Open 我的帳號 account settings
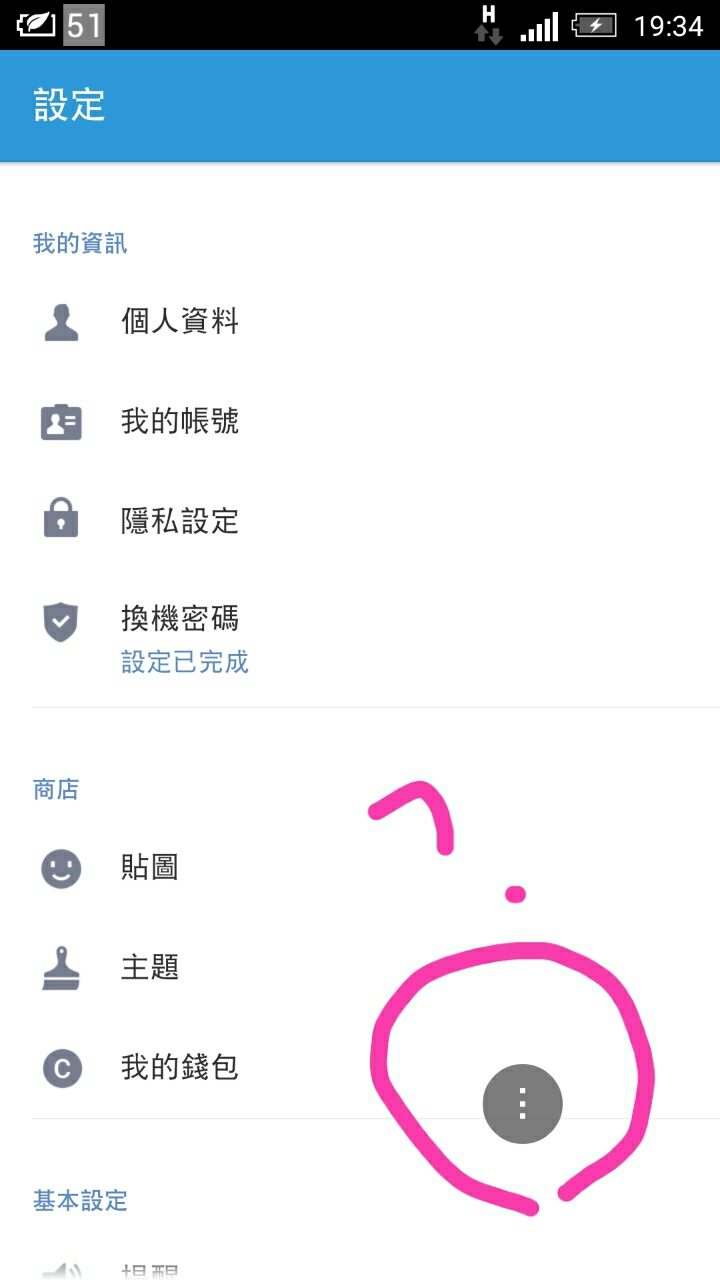The height and width of the screenshot is (1280, 720). [180, 422]
